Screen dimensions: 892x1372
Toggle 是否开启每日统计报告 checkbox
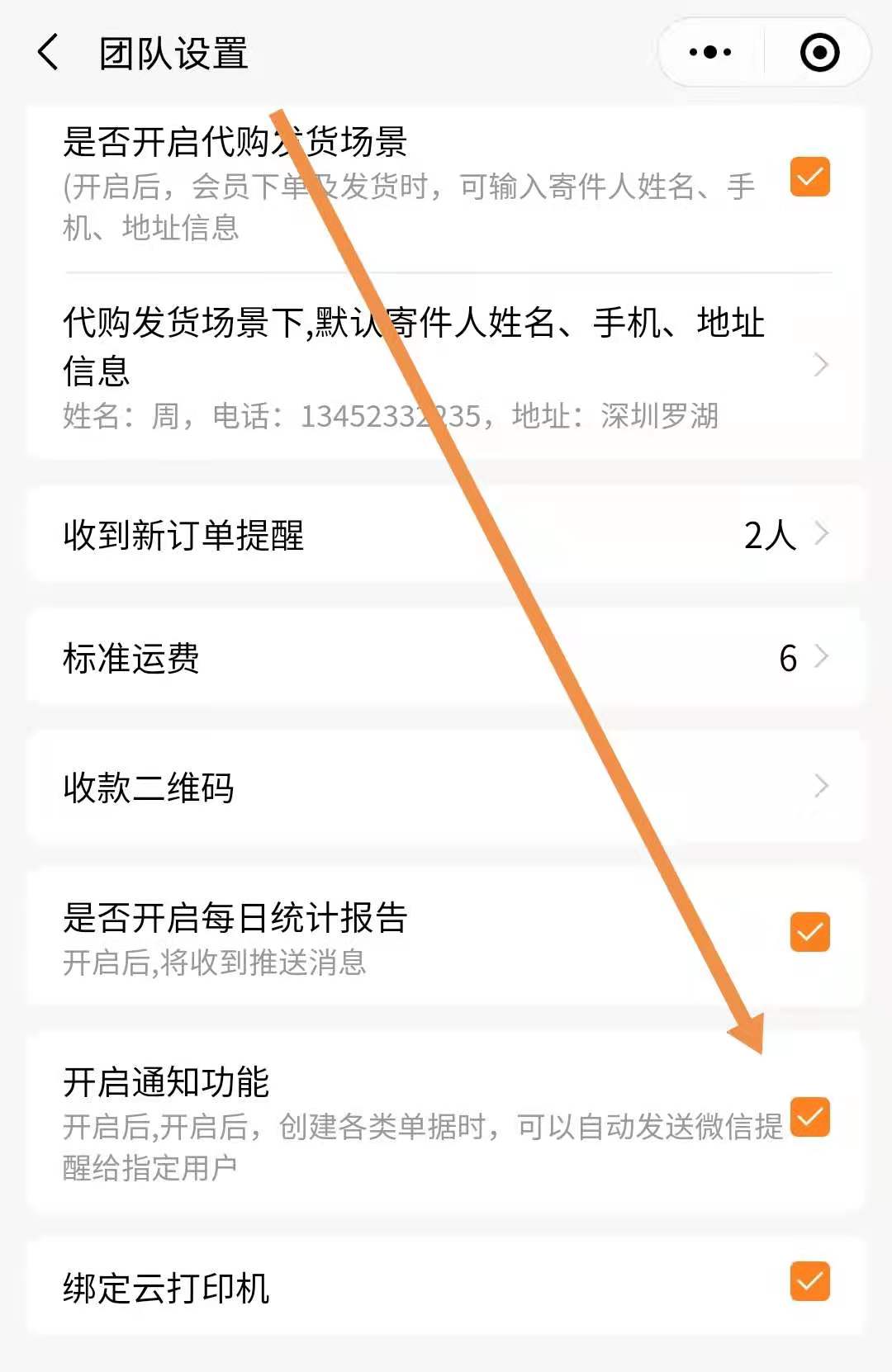(809, 932)
